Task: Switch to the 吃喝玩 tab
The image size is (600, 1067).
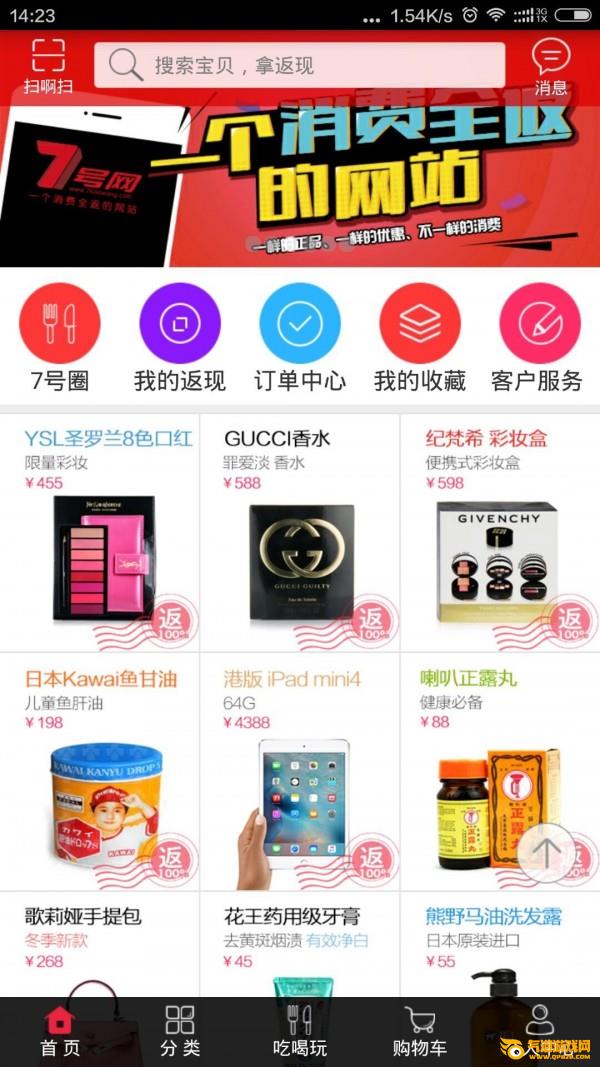Action: coord(300,1032)
